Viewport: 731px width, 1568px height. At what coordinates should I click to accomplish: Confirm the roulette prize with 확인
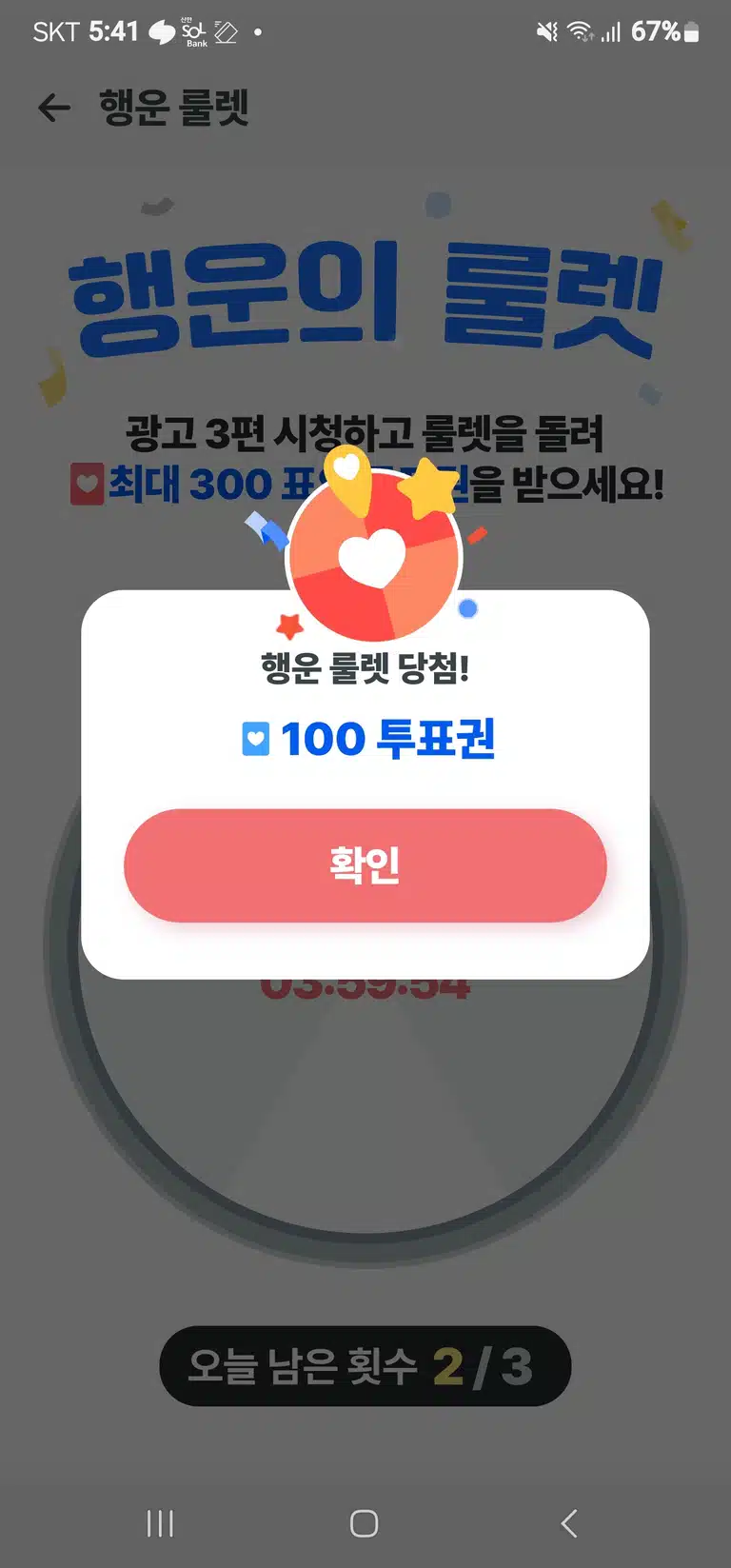point(365,864)
